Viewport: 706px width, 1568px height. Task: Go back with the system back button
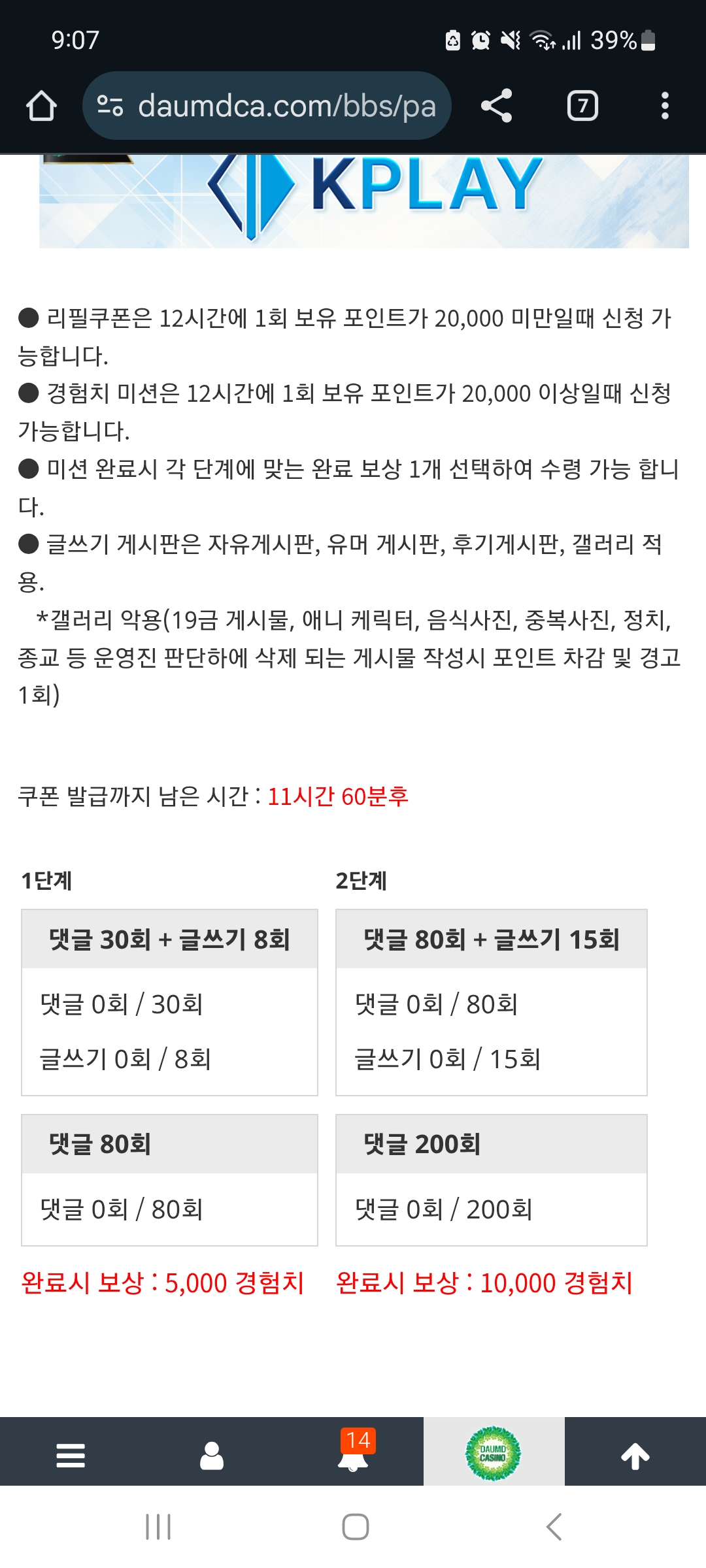click(554, 1527)
